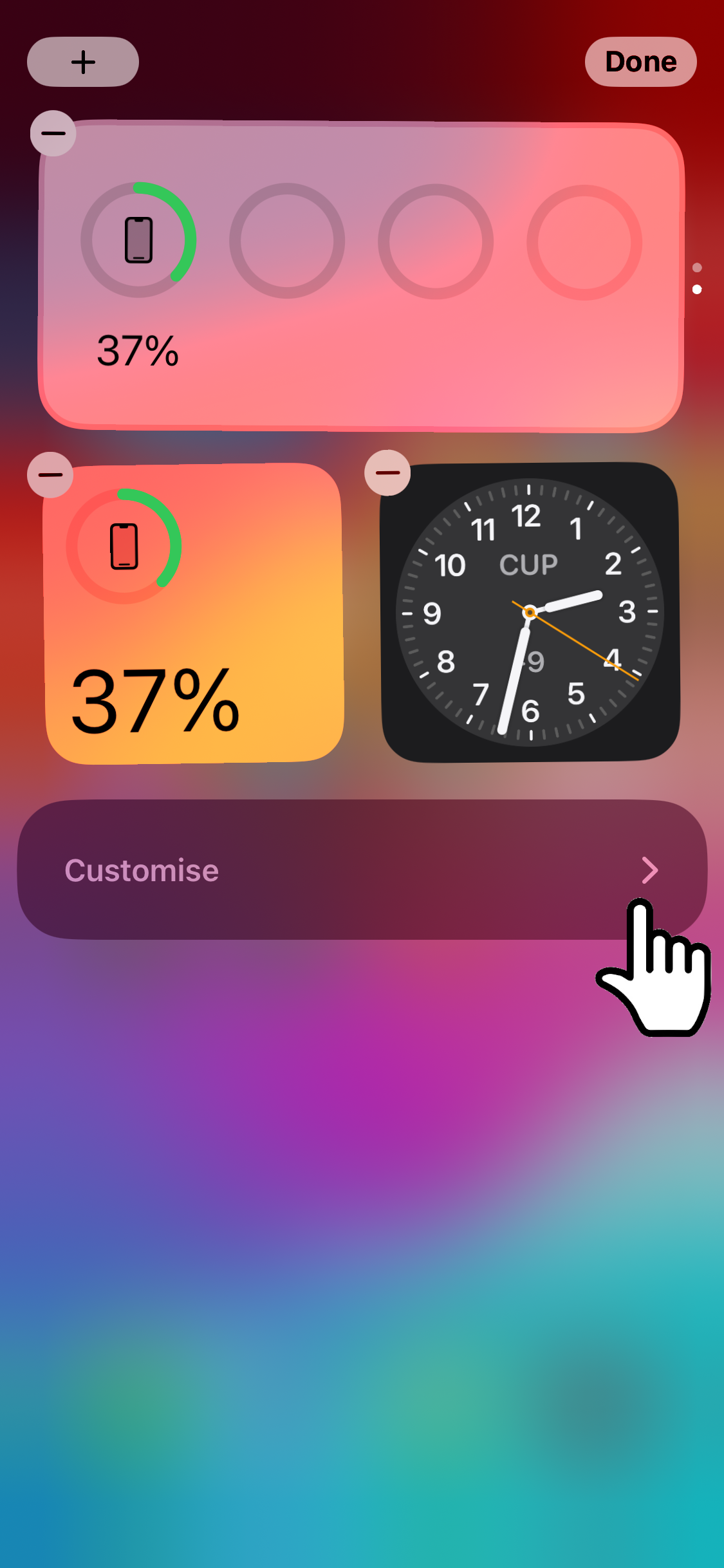Screen dimensions: 724x1568
Task: Remove the small 37% battery widget
Action: [x=50, y=475]
